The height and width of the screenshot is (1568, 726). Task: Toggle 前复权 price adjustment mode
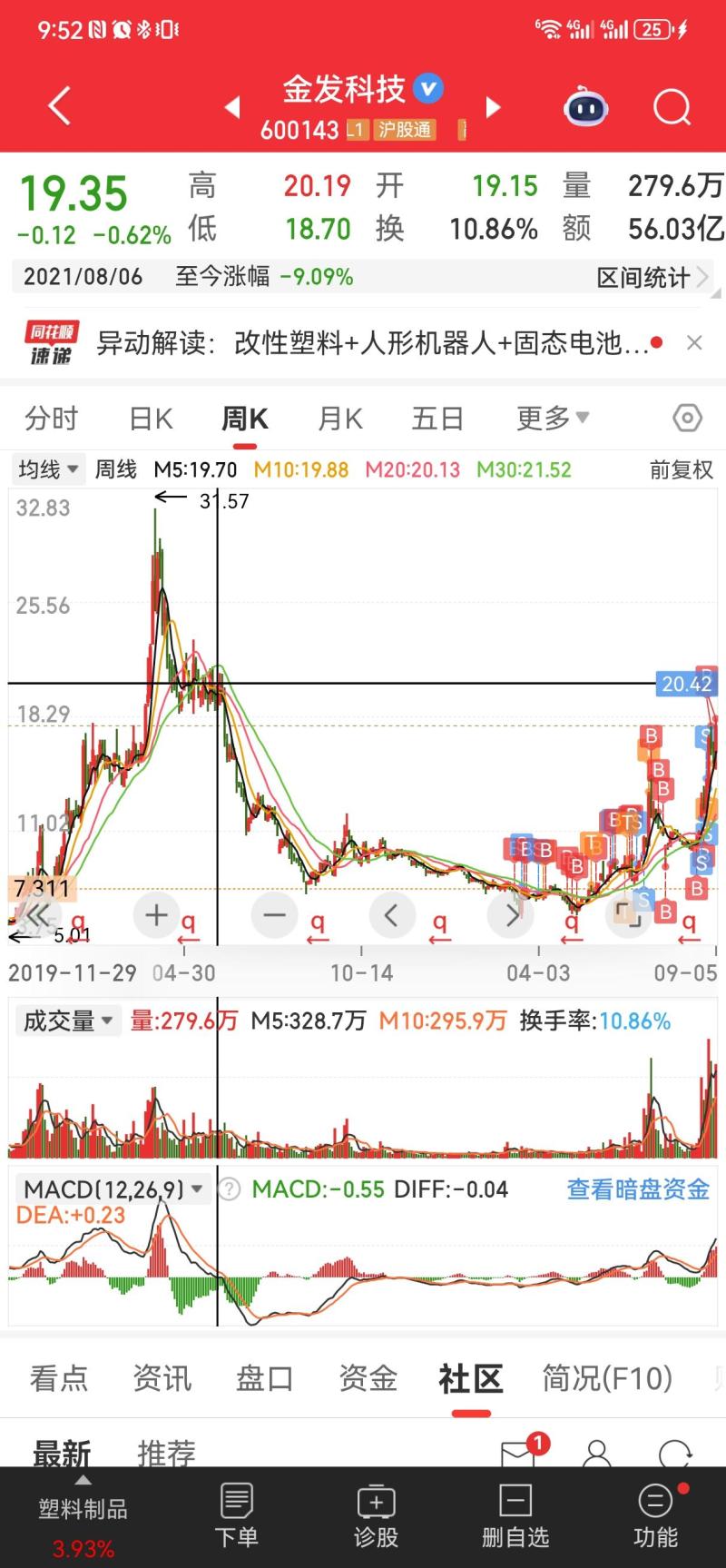(x=679, y=469)
